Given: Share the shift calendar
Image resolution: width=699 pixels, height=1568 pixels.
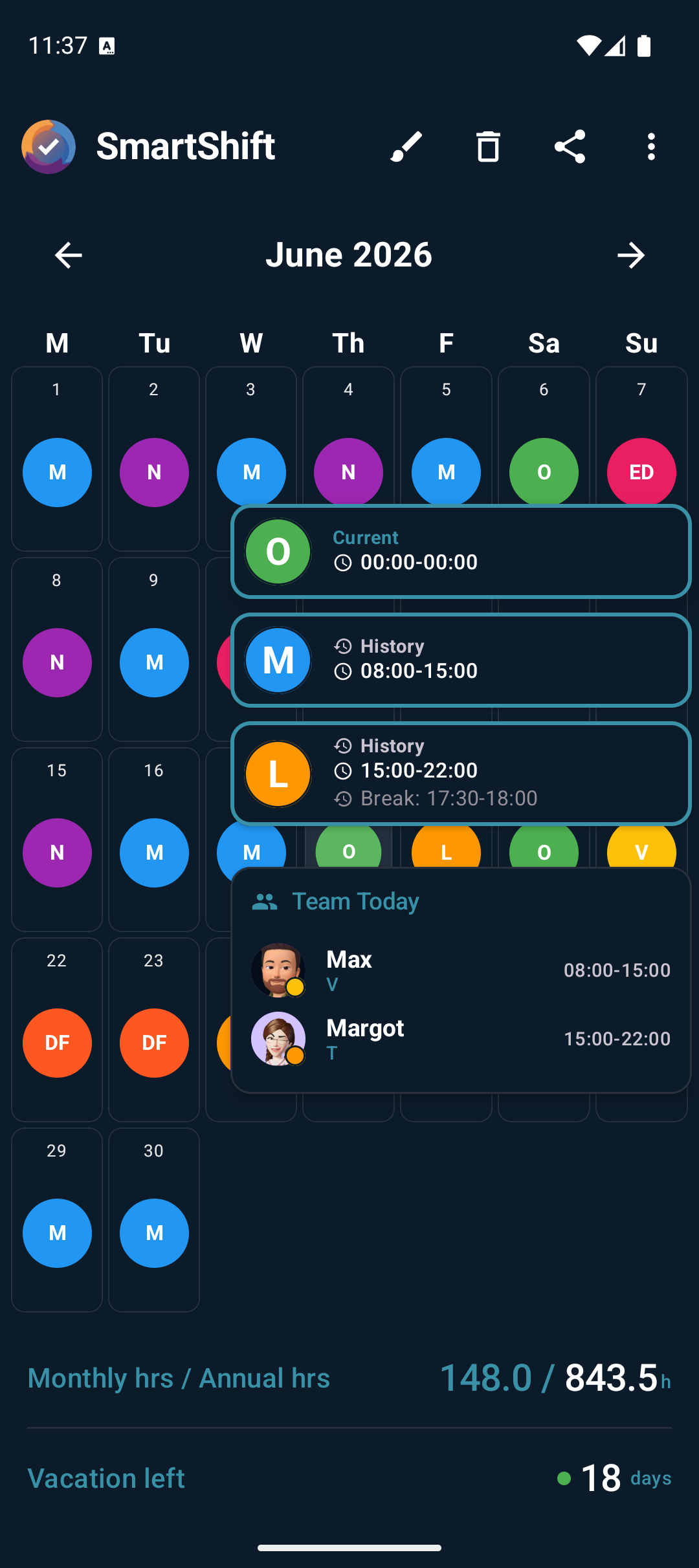Looking at the screenshot, I should (570, 147).
